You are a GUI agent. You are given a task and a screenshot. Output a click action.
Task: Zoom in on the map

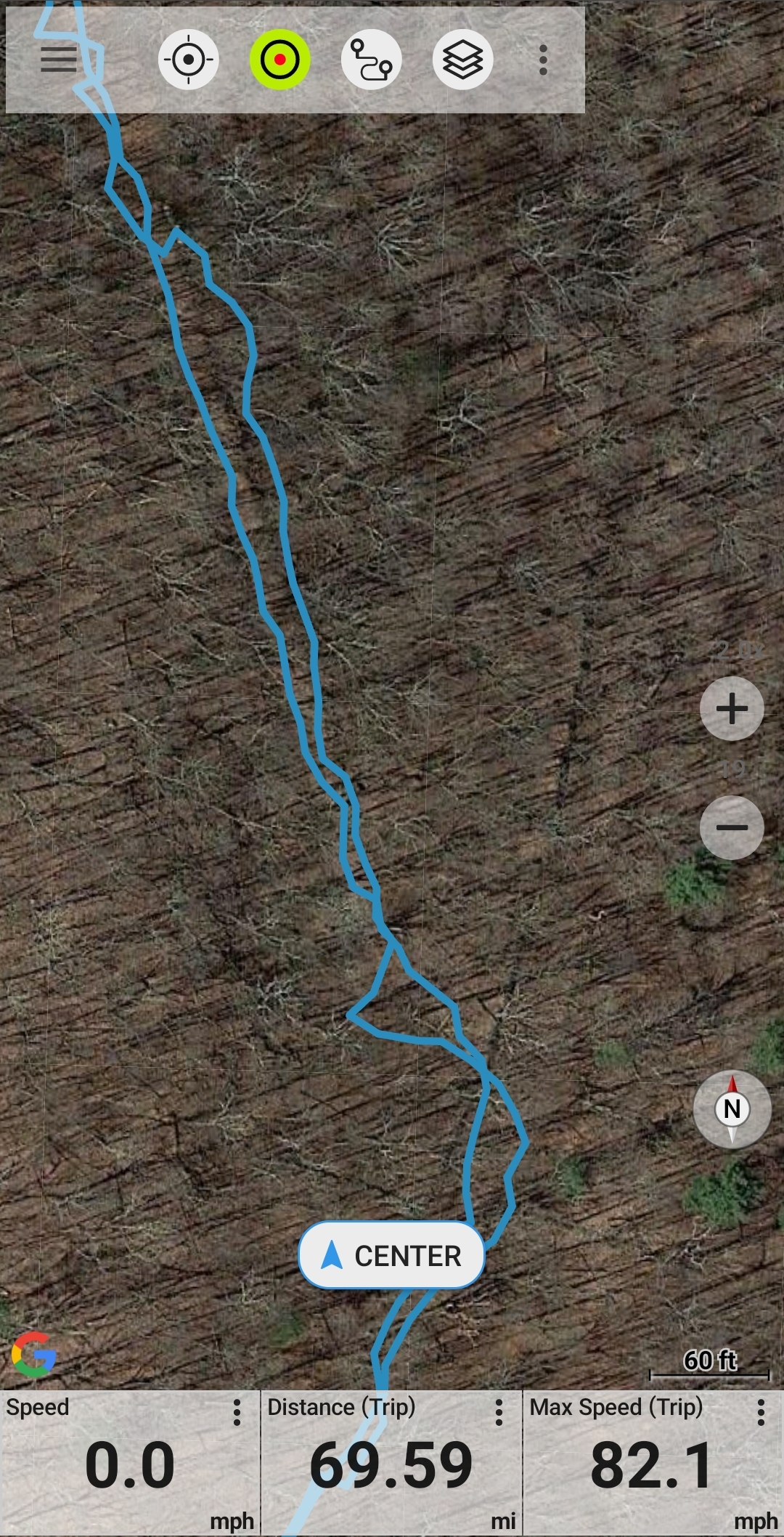[732, 709]
